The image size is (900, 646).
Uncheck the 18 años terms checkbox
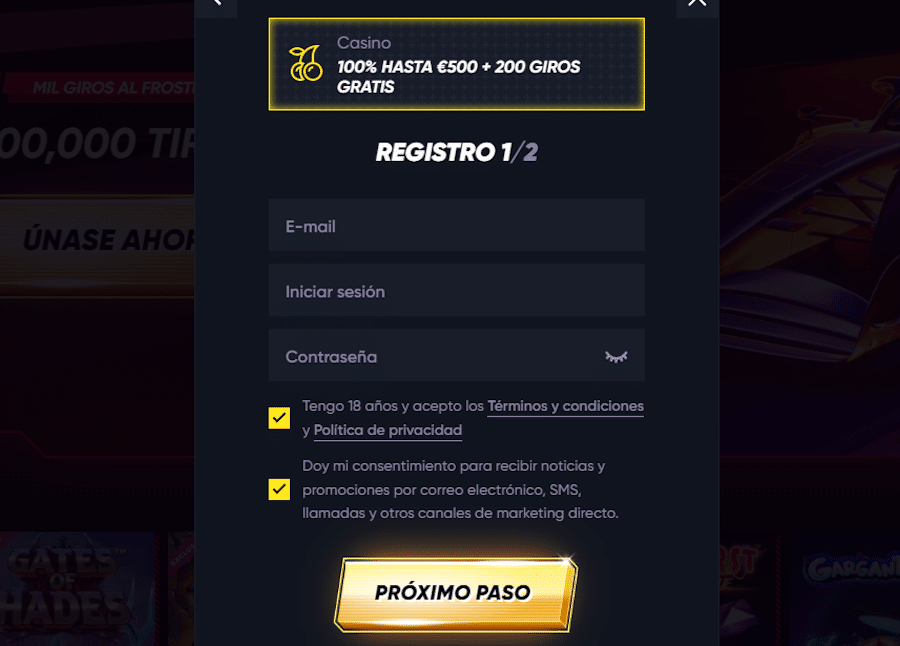279,418
